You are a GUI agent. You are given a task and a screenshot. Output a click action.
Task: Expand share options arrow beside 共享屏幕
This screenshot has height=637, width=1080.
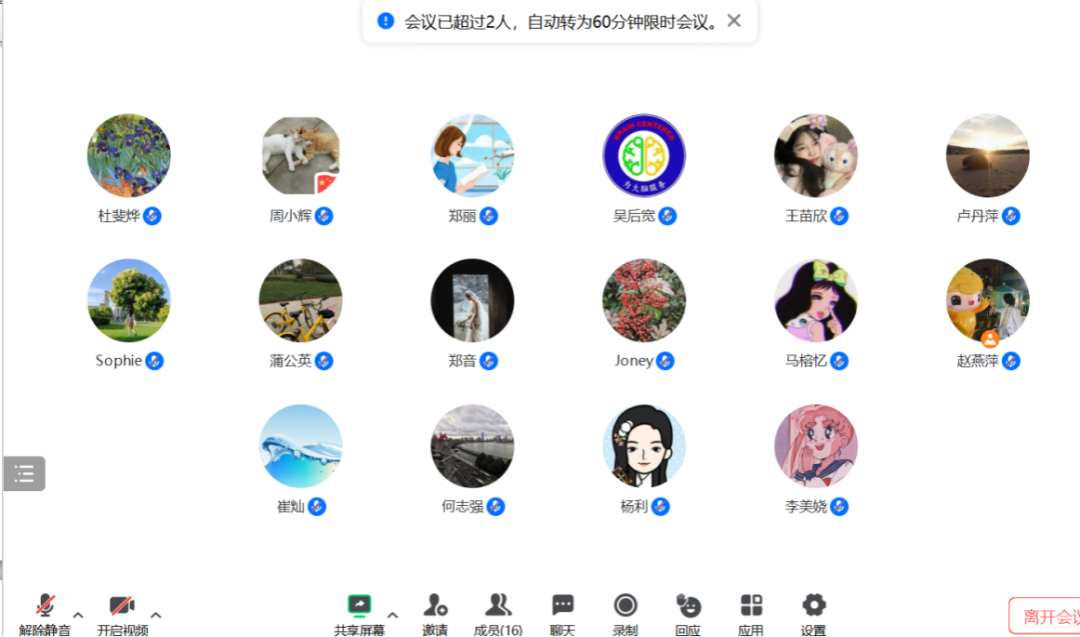[x=393, y=615]
